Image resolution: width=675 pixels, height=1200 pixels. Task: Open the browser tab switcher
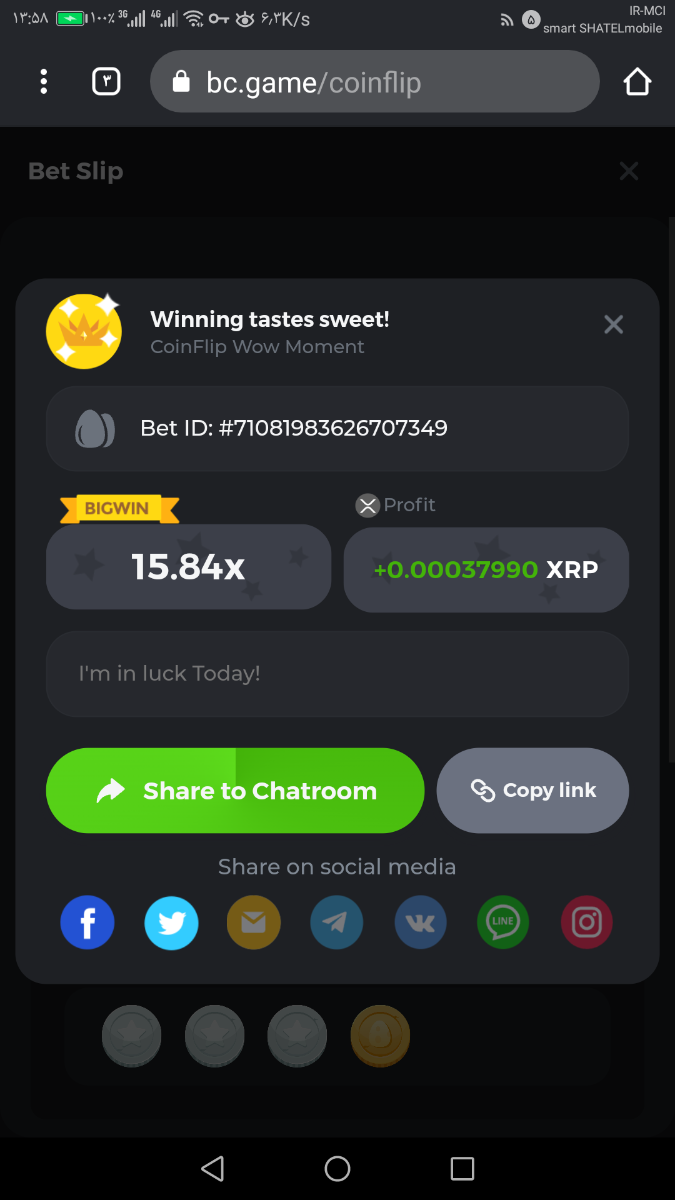click(x=106, y=82)
